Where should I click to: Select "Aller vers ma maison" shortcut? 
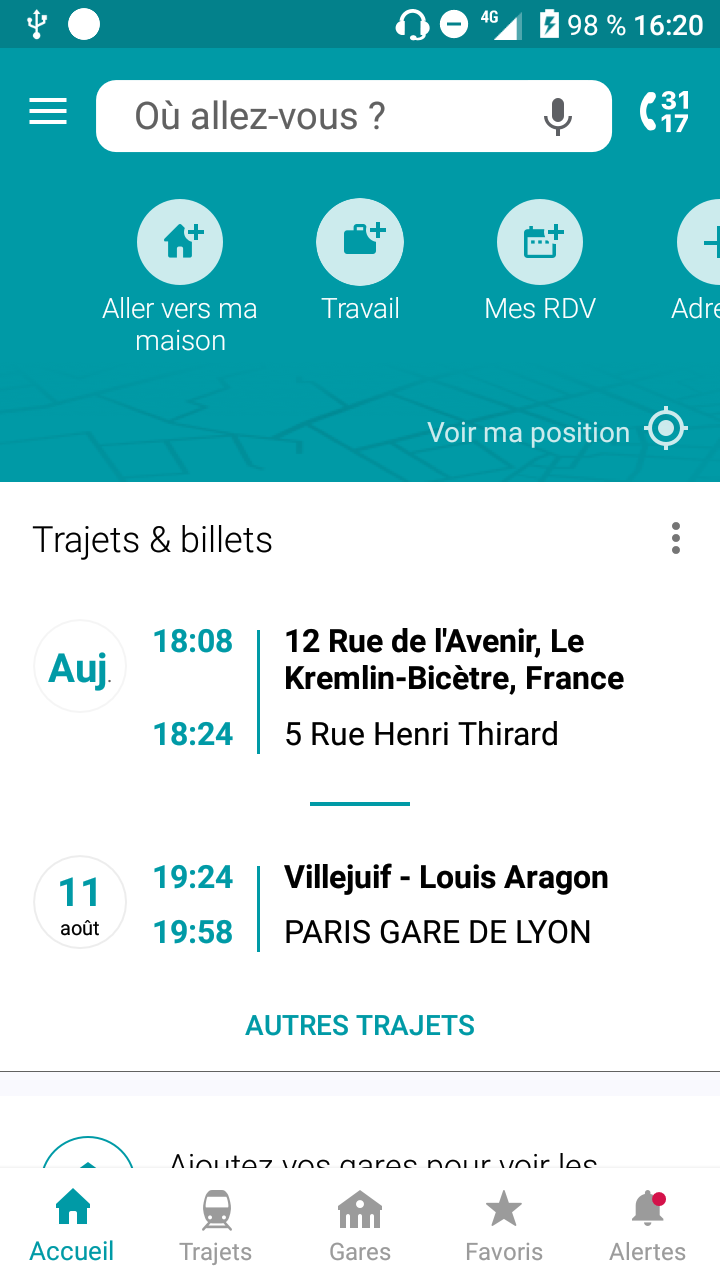[180, 243]
